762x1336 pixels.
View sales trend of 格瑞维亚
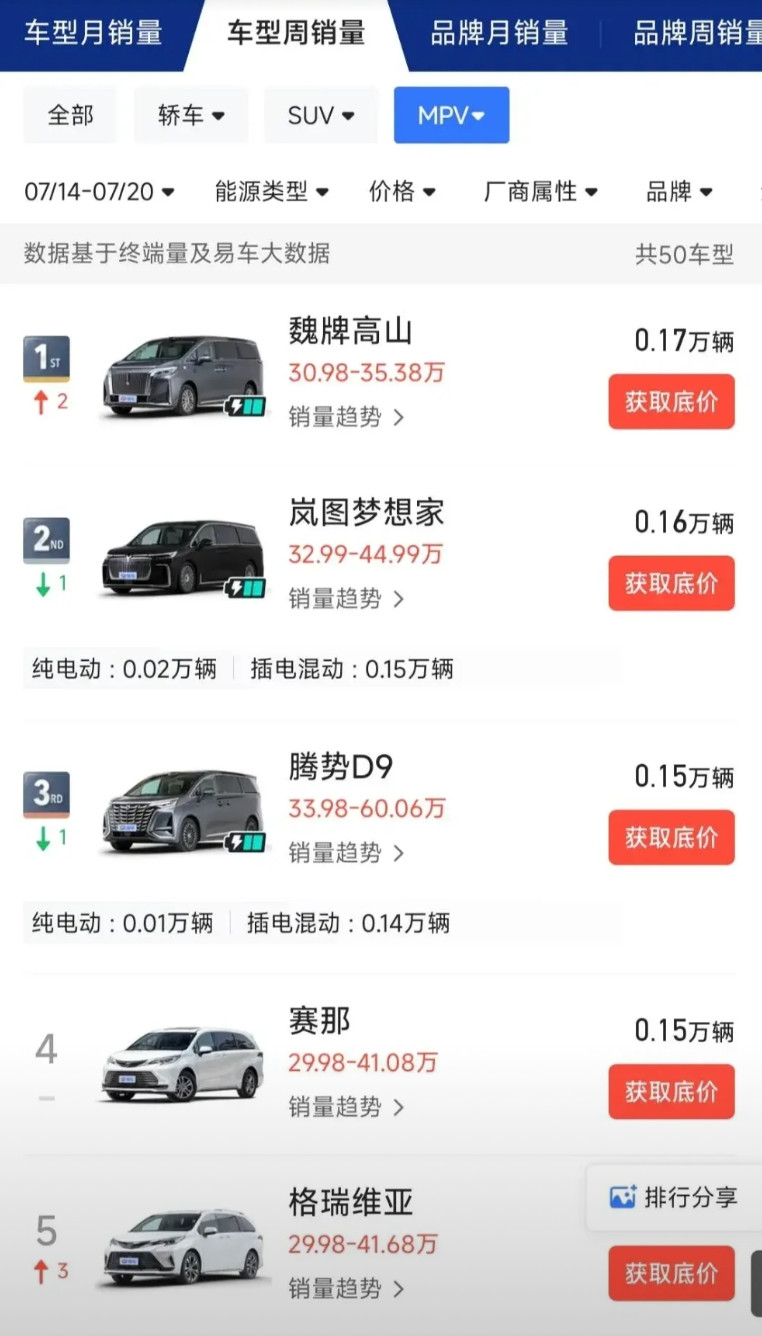[x=347, y=1289]
